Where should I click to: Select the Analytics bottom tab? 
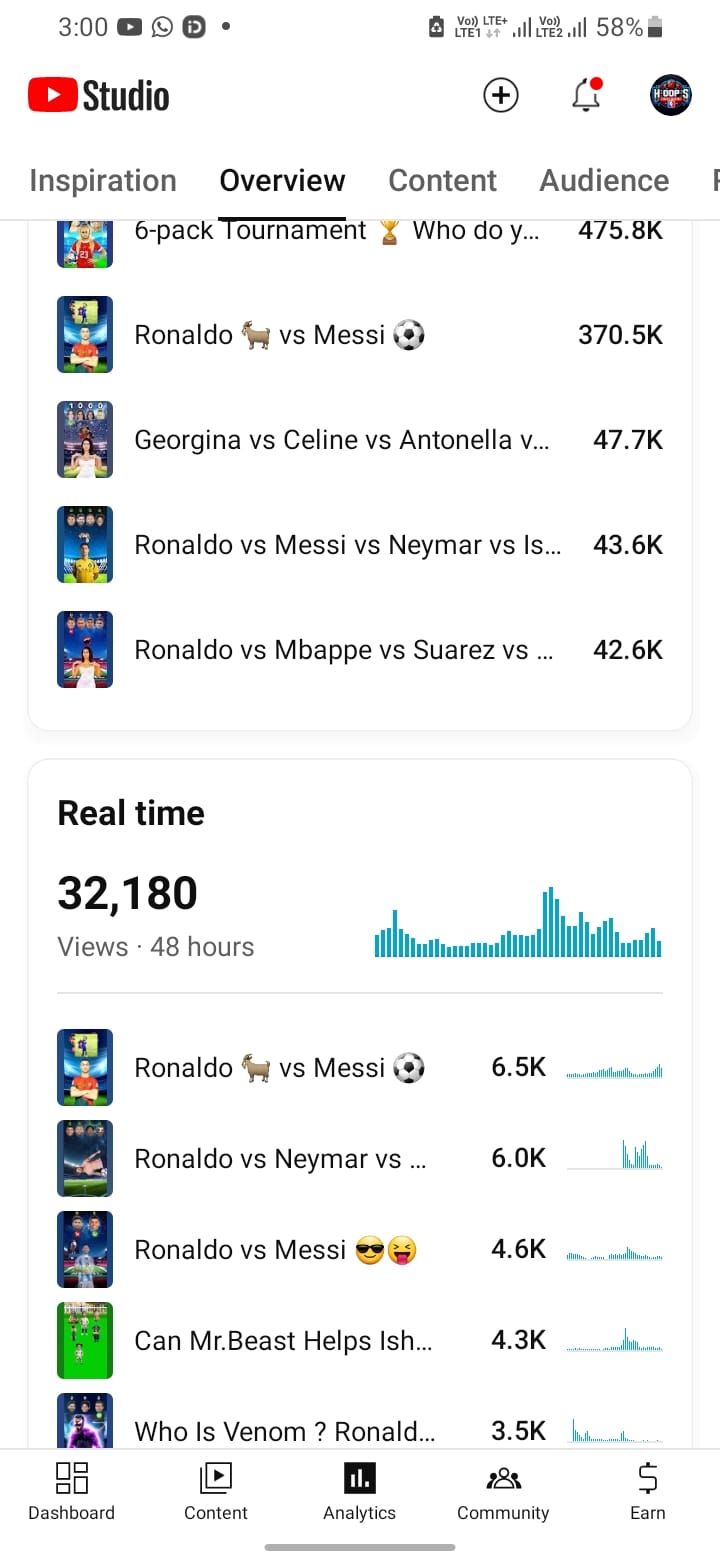tap(360, 1491)
